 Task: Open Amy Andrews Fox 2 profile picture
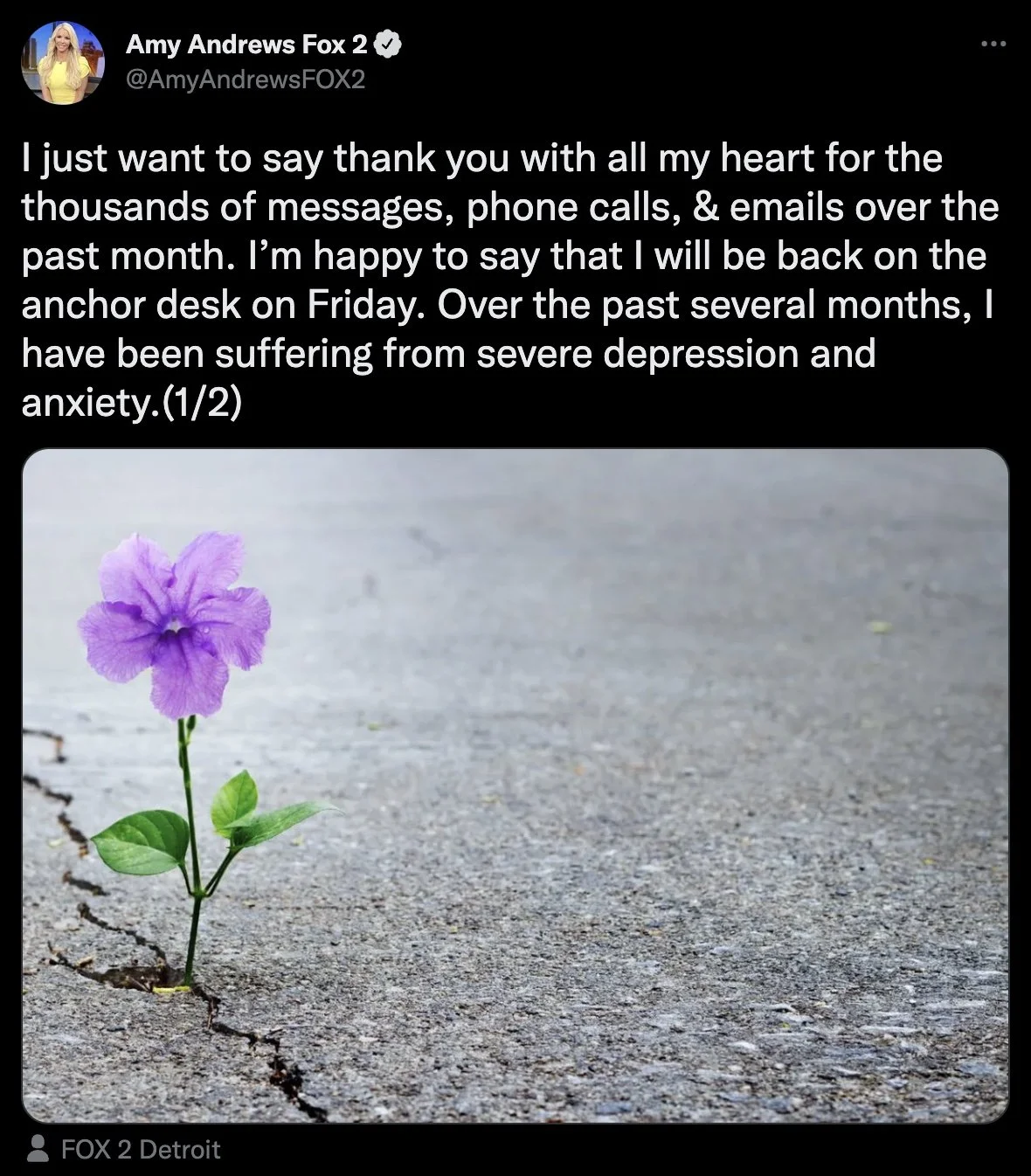(x=62, y=63)
